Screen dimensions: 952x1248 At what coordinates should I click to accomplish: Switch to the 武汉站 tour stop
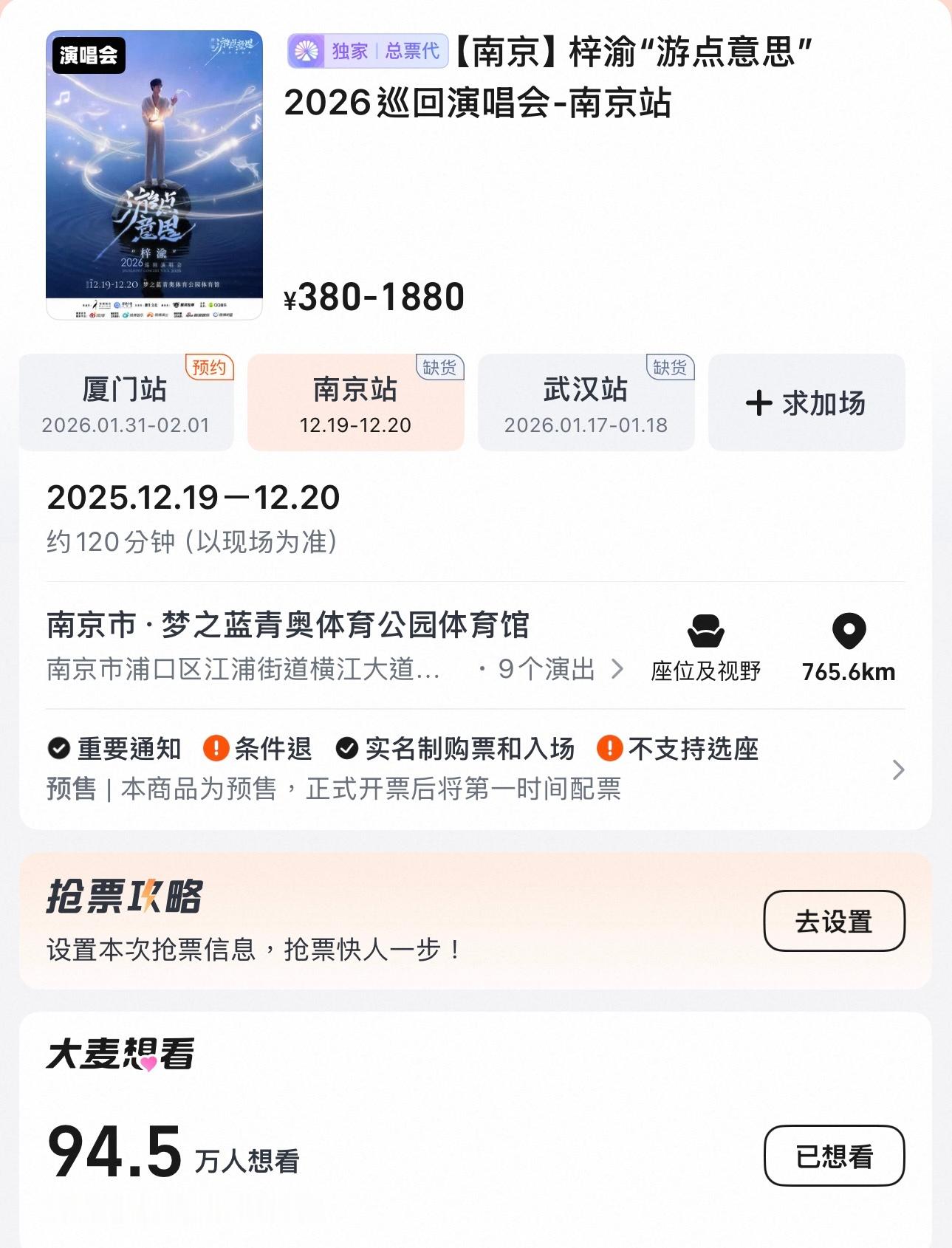tap(586, 402)
